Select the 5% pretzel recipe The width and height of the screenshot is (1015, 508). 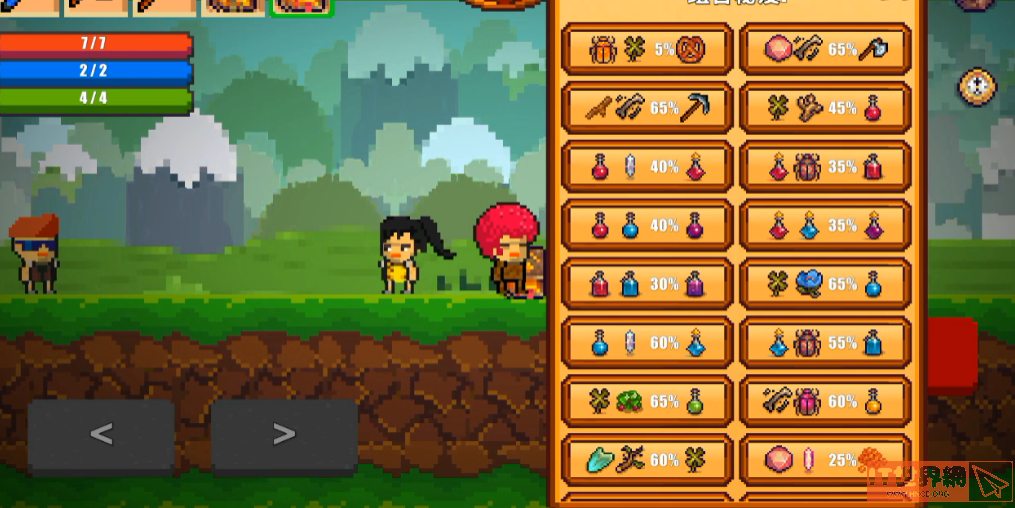point(647,49)
